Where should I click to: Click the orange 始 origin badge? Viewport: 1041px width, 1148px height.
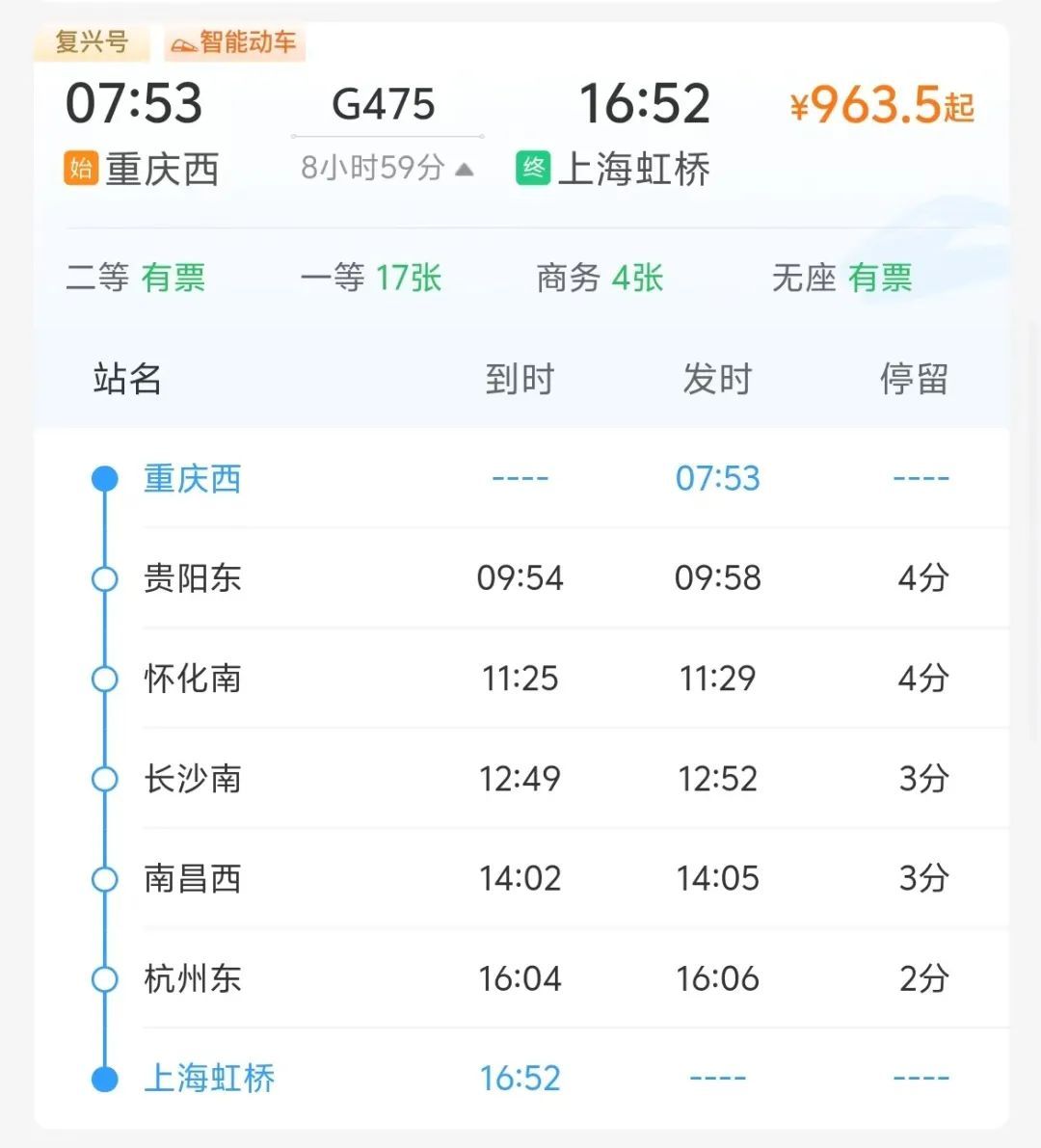81,170
